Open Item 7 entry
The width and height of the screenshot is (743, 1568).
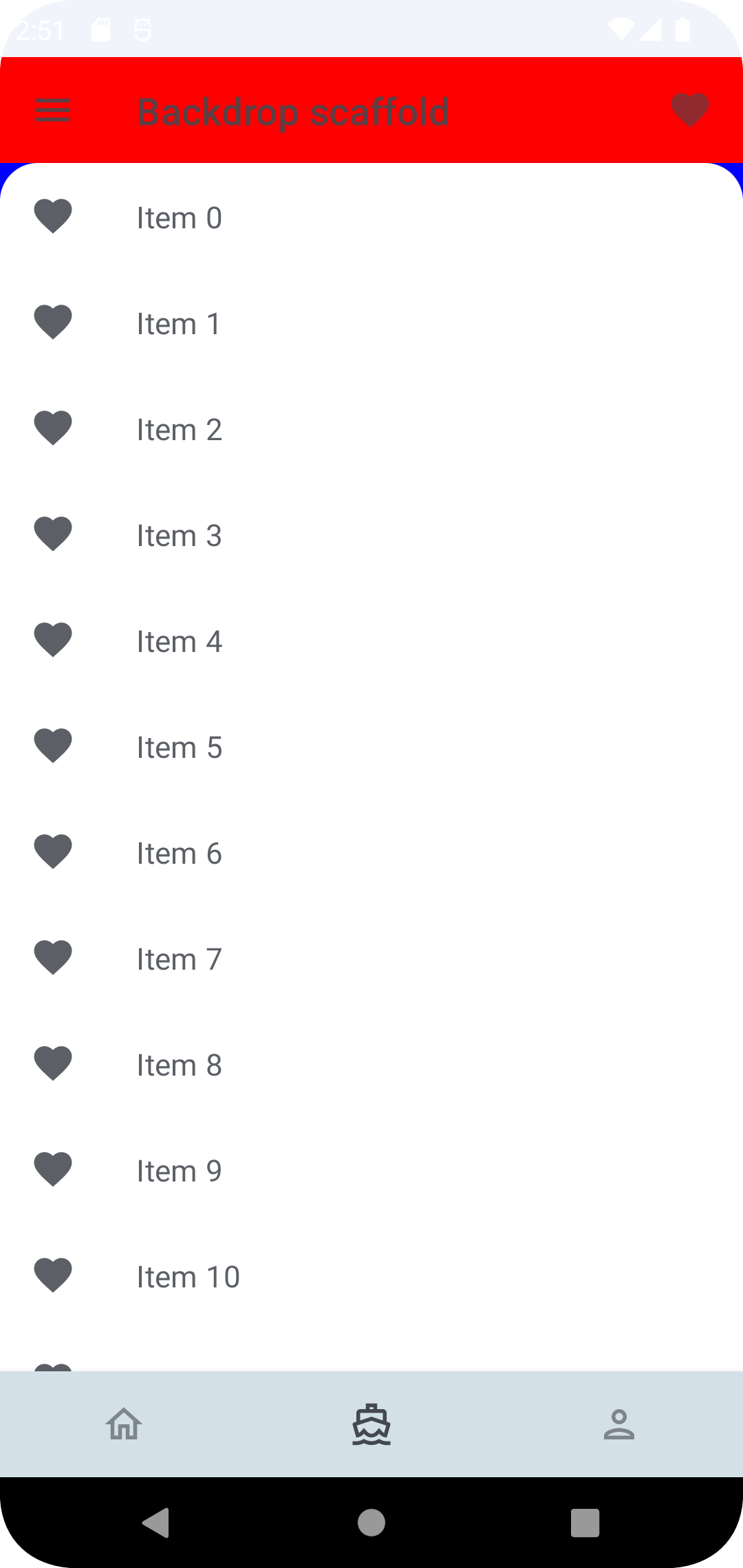click(179, 959)
